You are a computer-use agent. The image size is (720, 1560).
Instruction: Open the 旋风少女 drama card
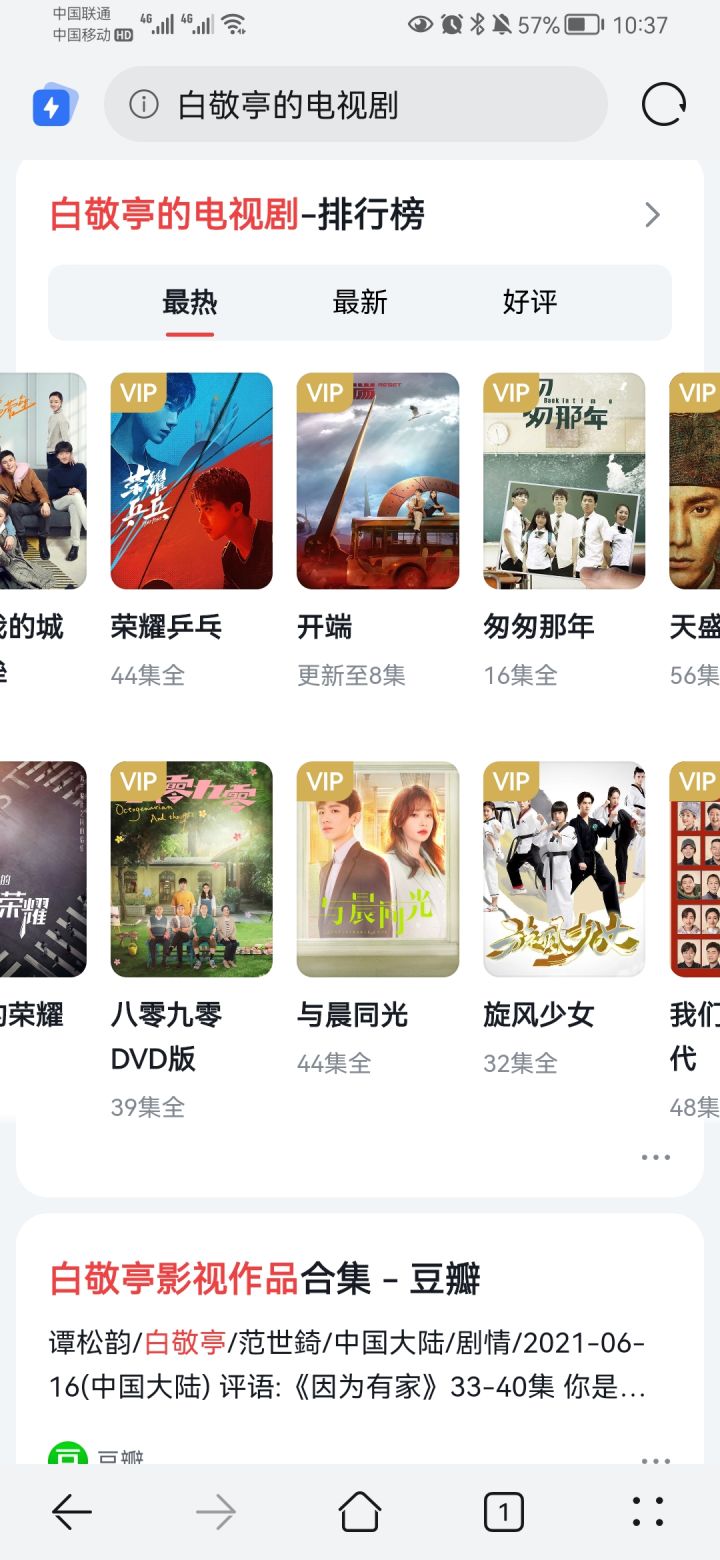coord(564,919)
